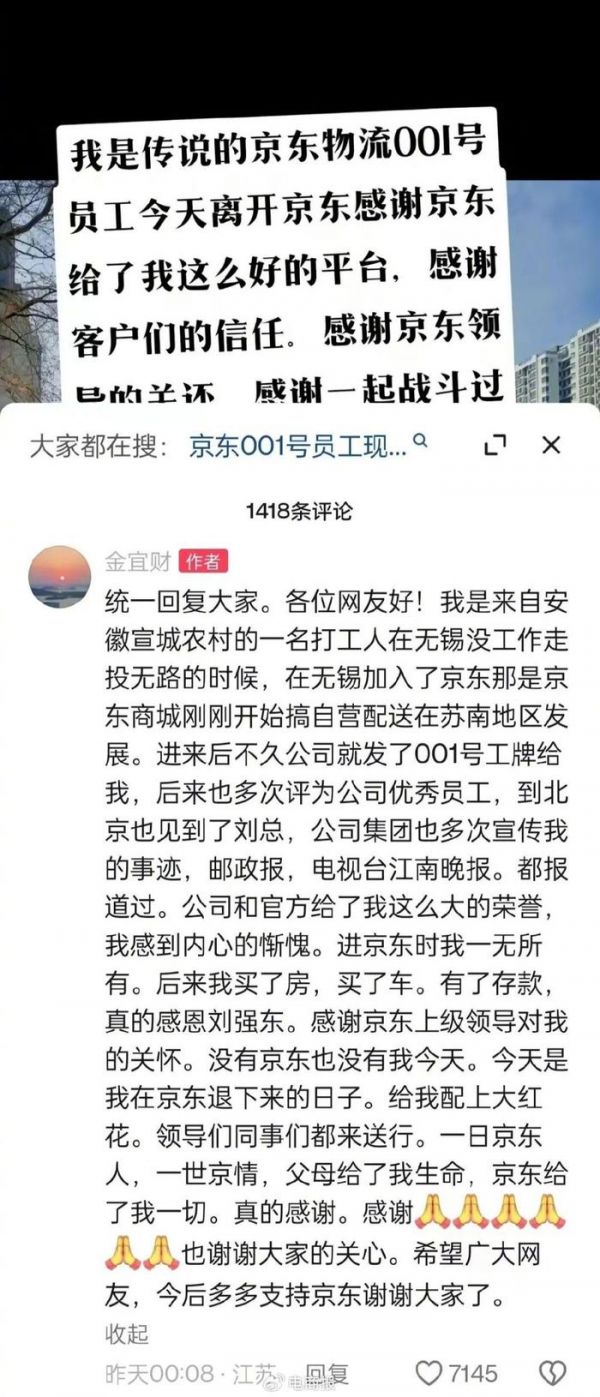Expand the comments panel to full screen
600x1397 pixels.
tap(495, 445)
